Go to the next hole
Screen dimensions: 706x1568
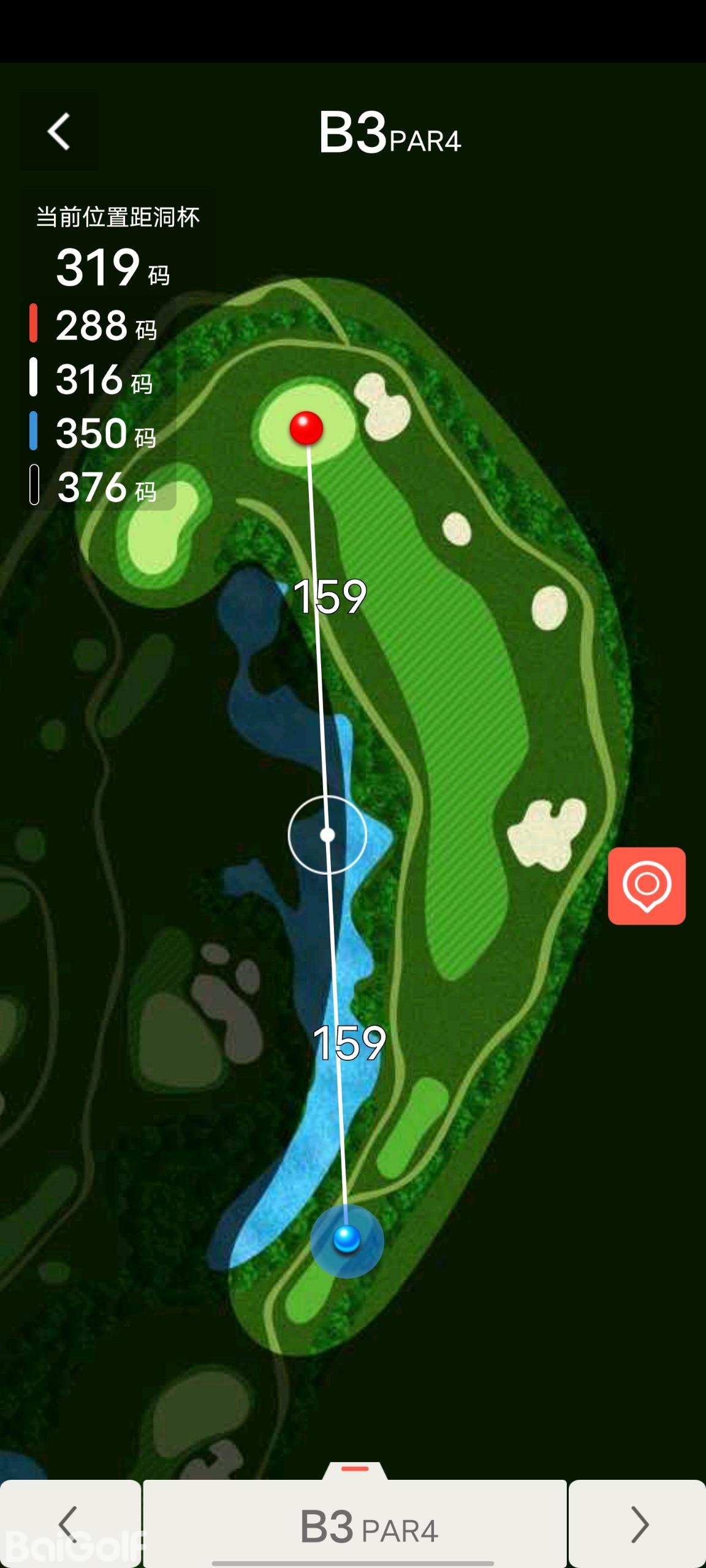click(637, 1524)
